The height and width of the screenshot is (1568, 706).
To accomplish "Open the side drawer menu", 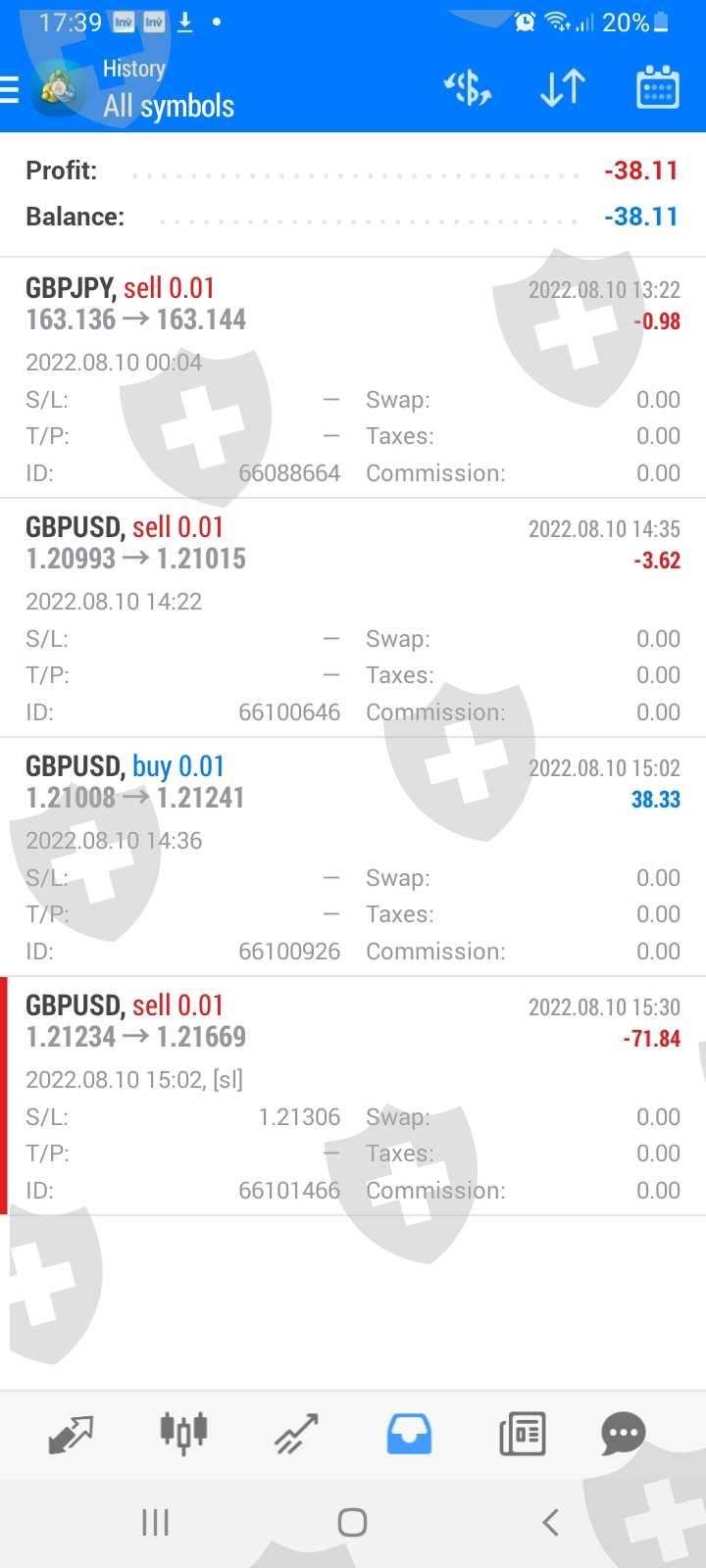I will 12,89.
